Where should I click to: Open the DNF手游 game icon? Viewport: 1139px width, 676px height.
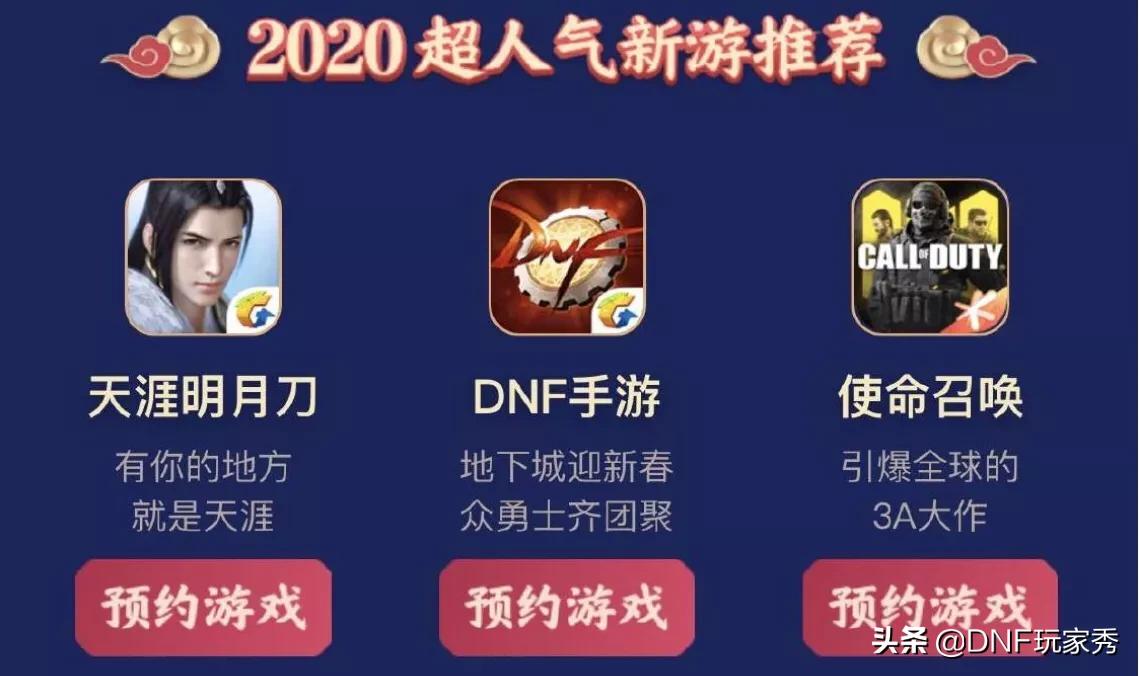pos(567,257)
